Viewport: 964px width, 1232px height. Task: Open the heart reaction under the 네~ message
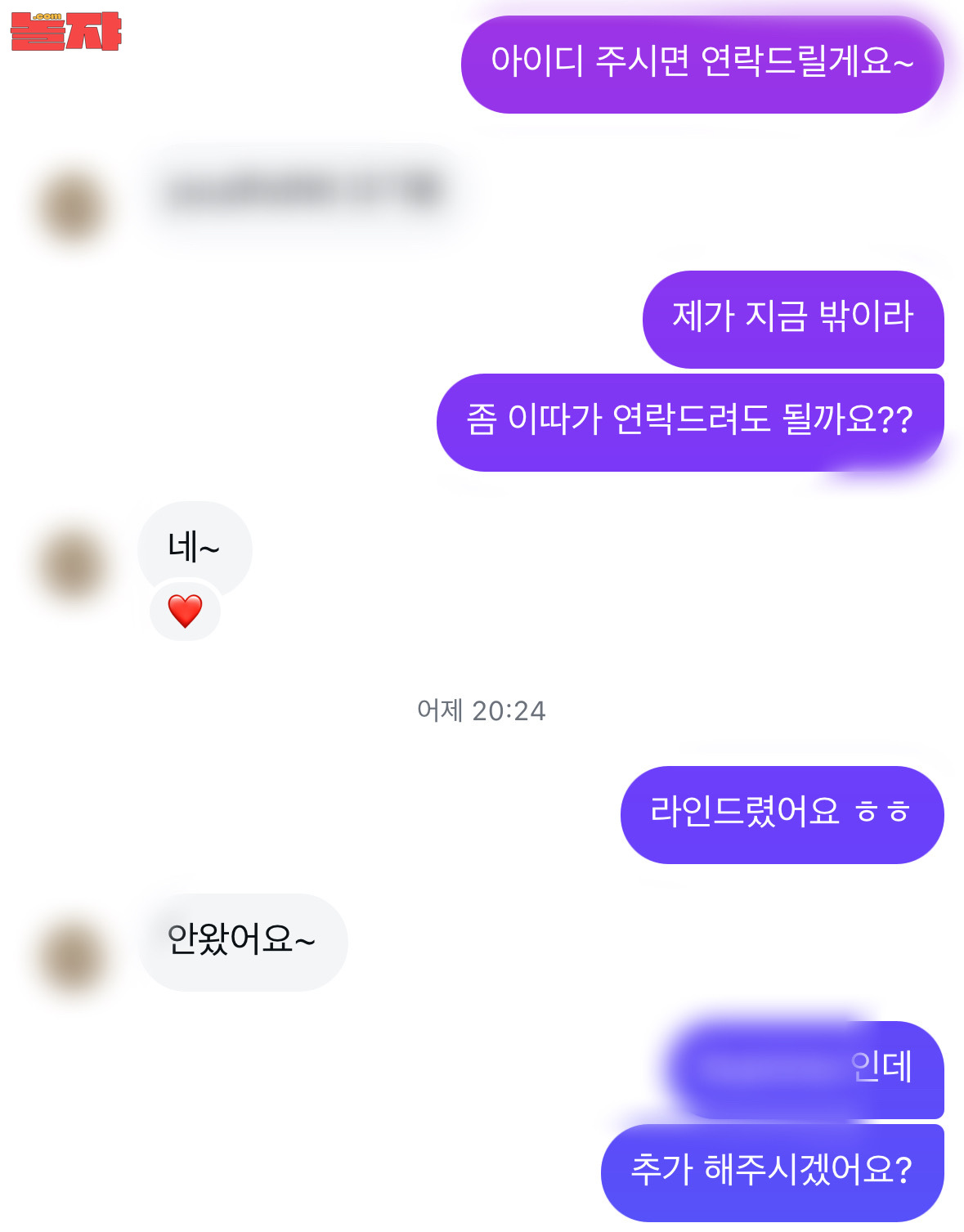[x=185, y=611]
